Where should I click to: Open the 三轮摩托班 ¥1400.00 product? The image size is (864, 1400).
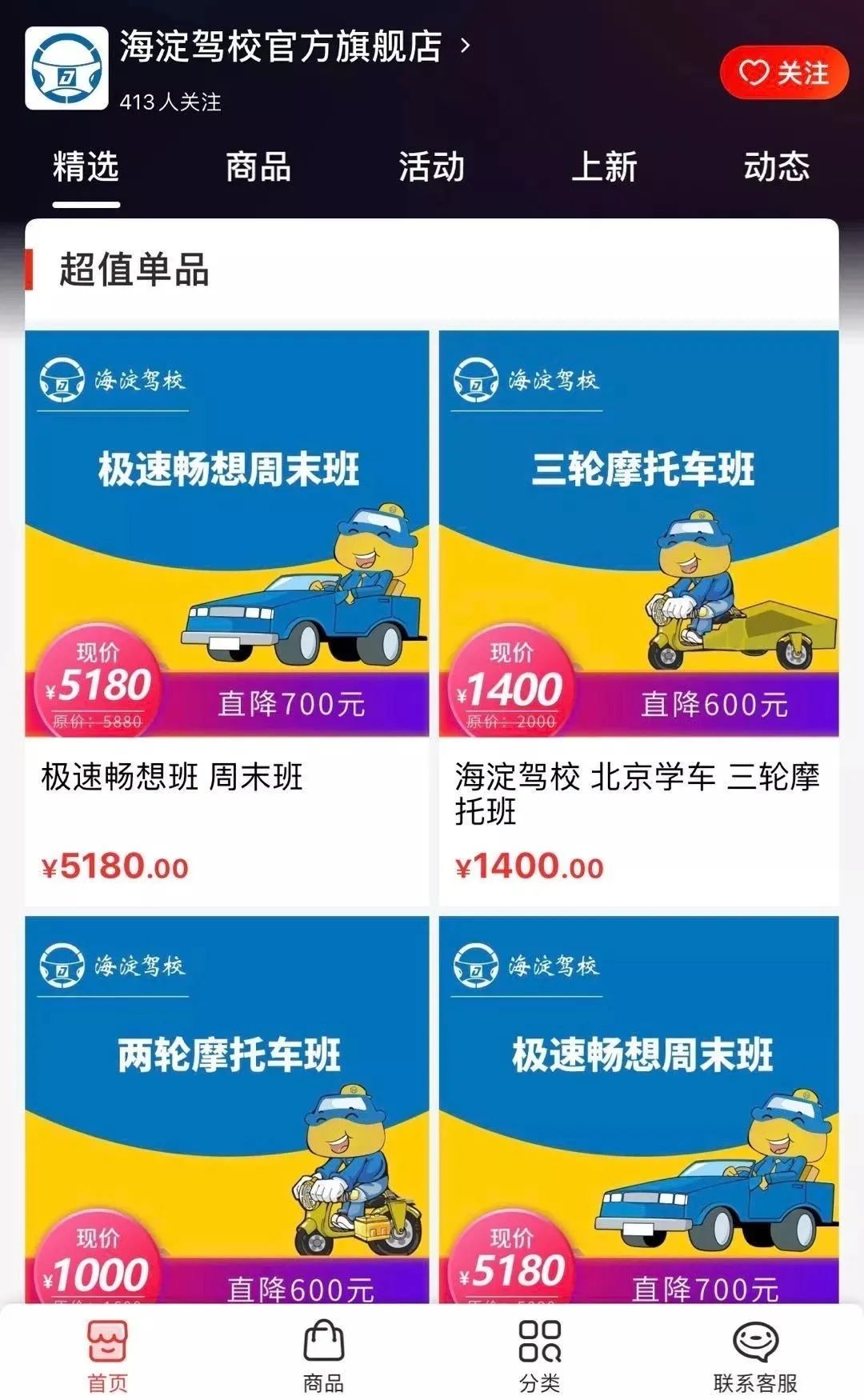638,618
